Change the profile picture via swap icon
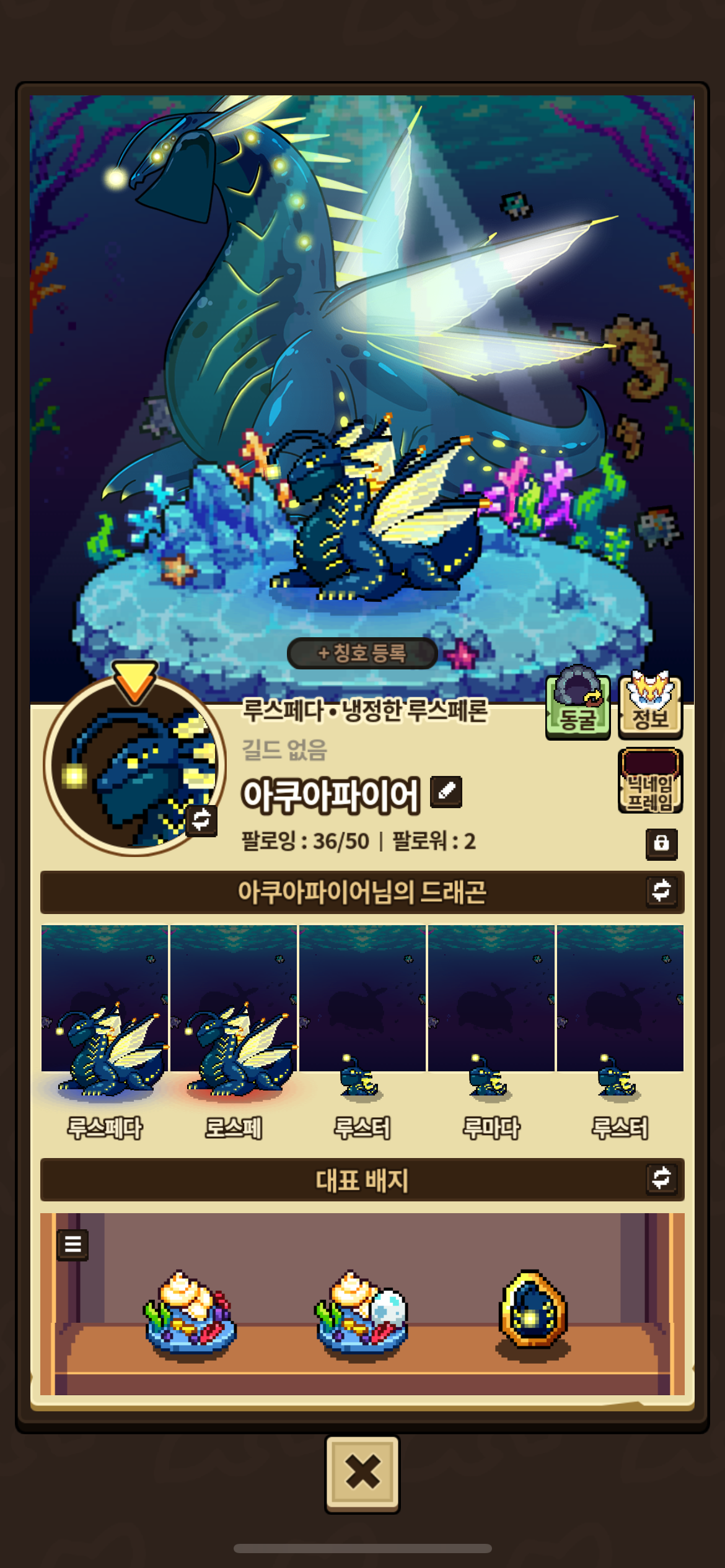 pyautogui.click(x=201, y=820)
